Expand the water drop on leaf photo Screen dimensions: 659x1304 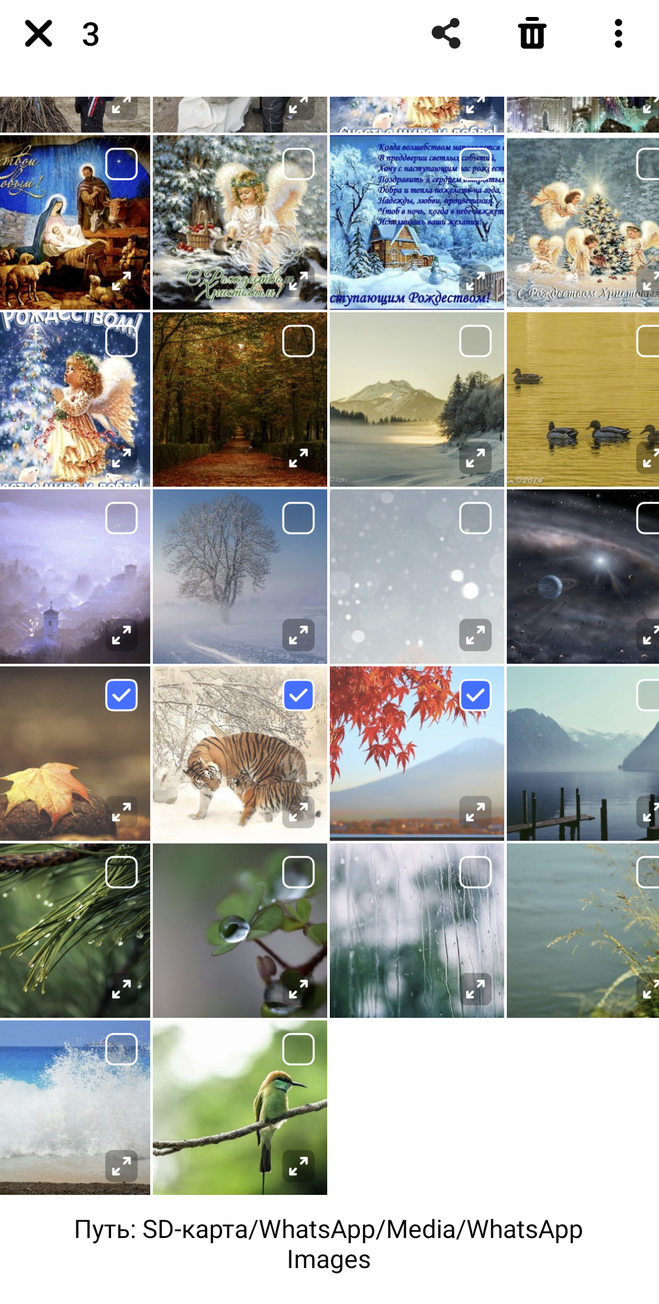pos(298,989)
